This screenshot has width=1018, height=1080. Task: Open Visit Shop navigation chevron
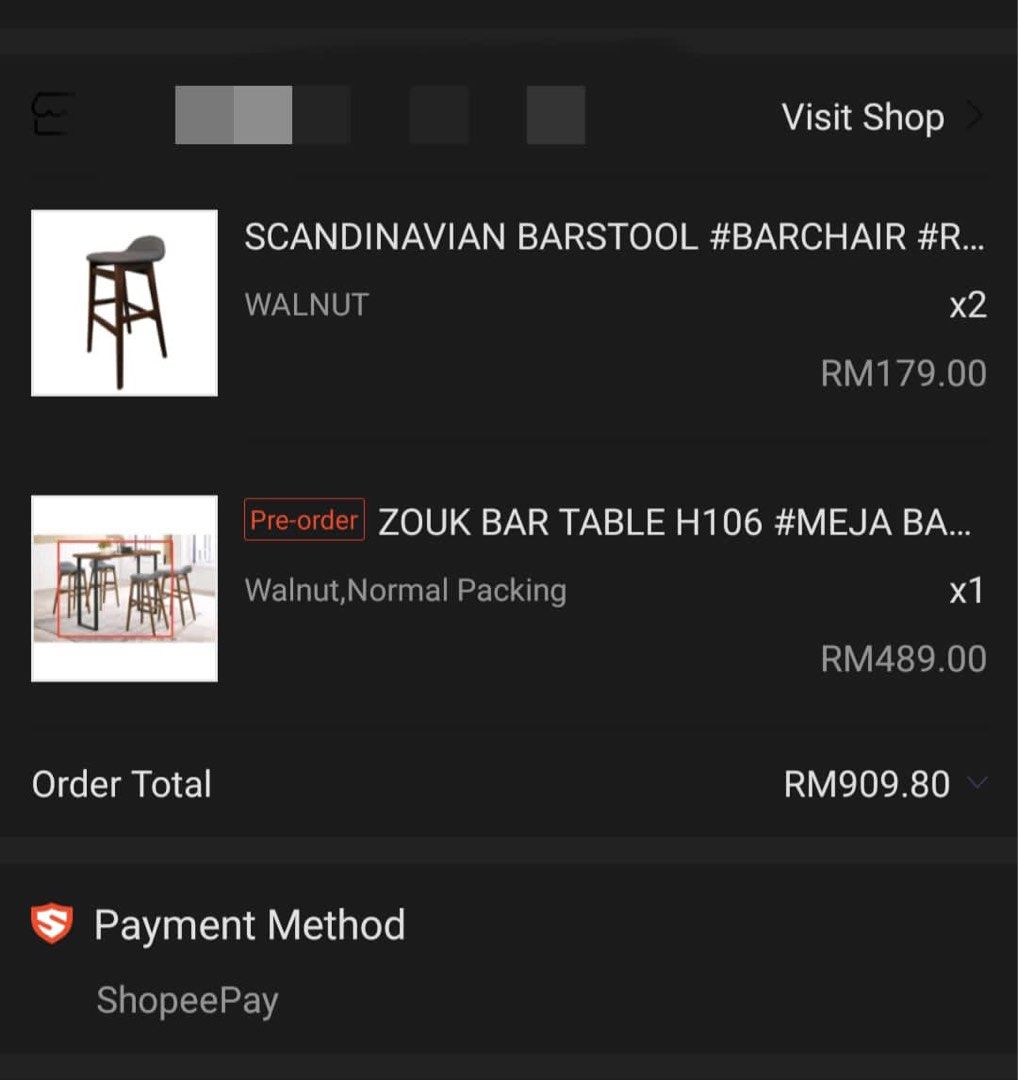pyautogui.click(x=975, y=115)
